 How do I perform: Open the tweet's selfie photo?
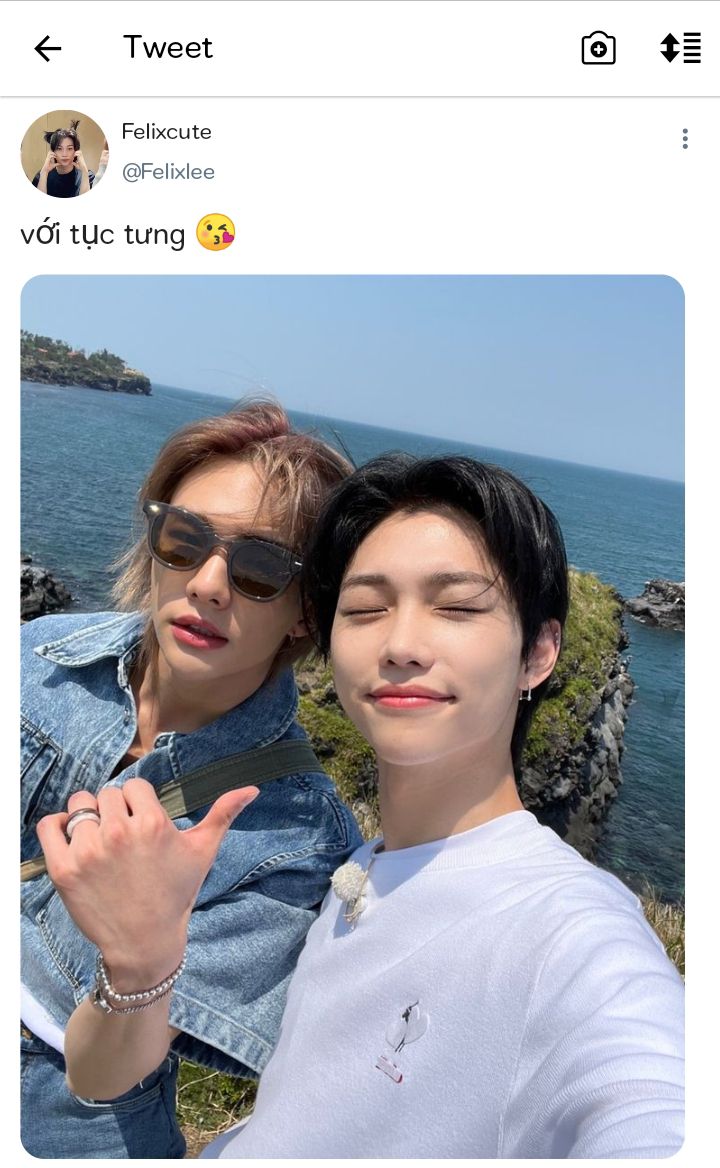click(352, 716)
